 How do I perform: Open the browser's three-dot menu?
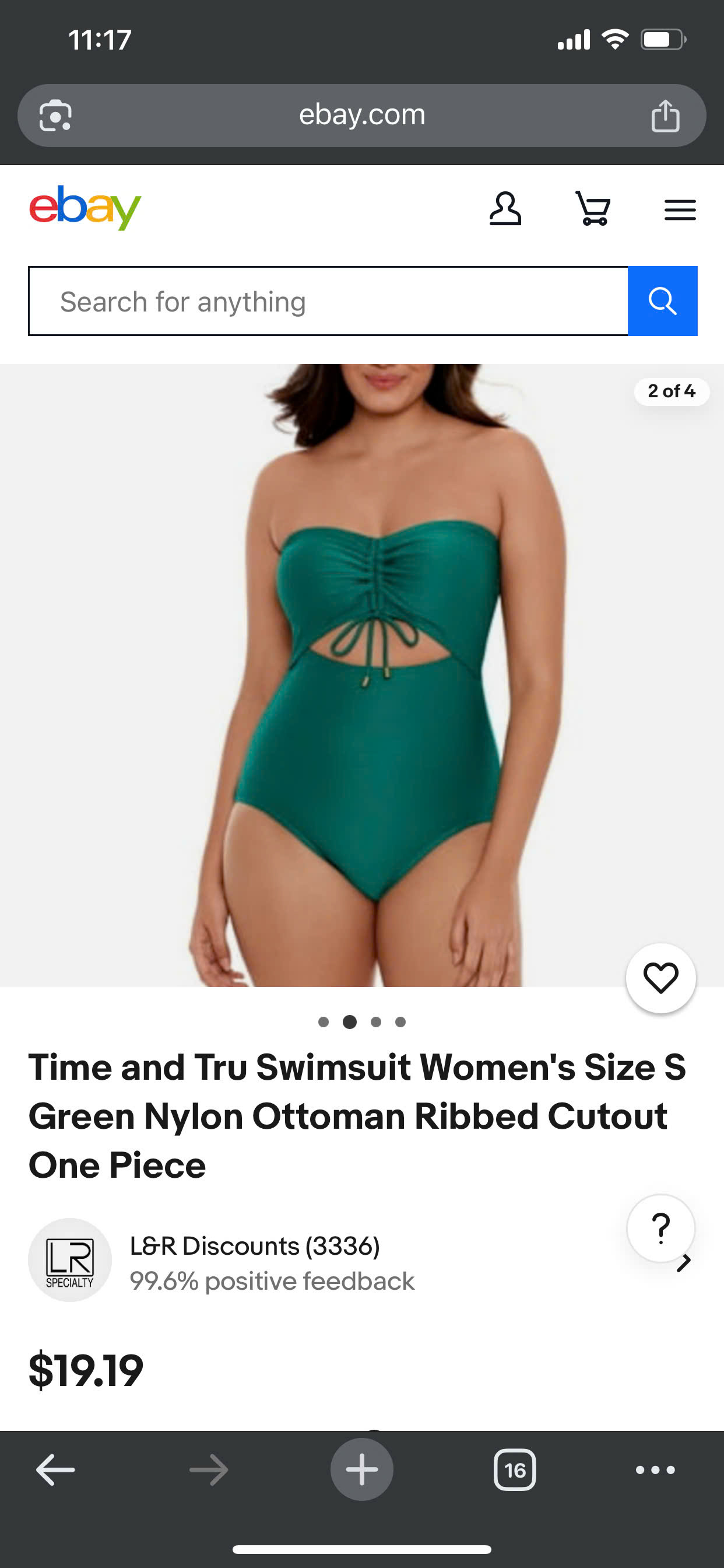655,1470
